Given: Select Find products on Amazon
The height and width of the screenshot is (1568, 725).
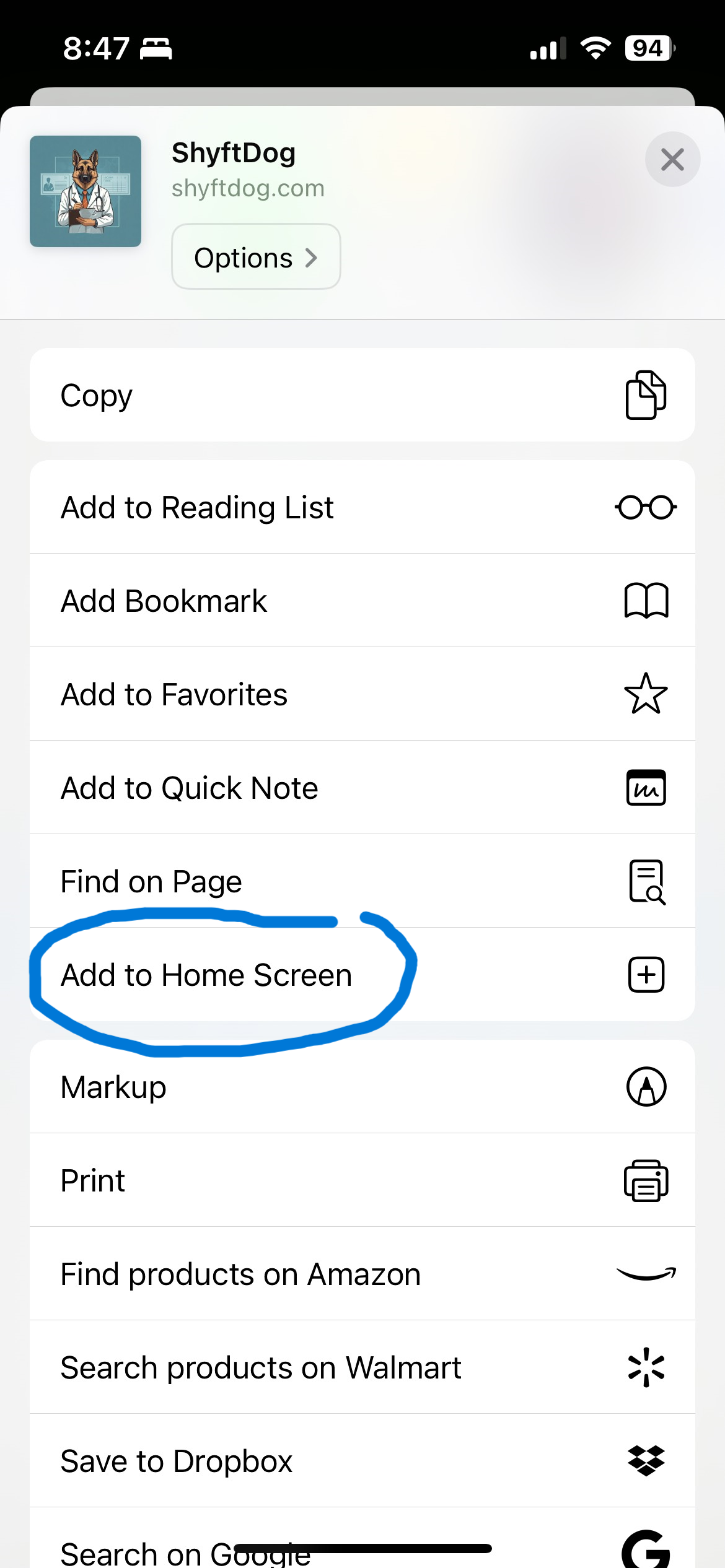Looking at the screenshot, I should pos(362,1274).
